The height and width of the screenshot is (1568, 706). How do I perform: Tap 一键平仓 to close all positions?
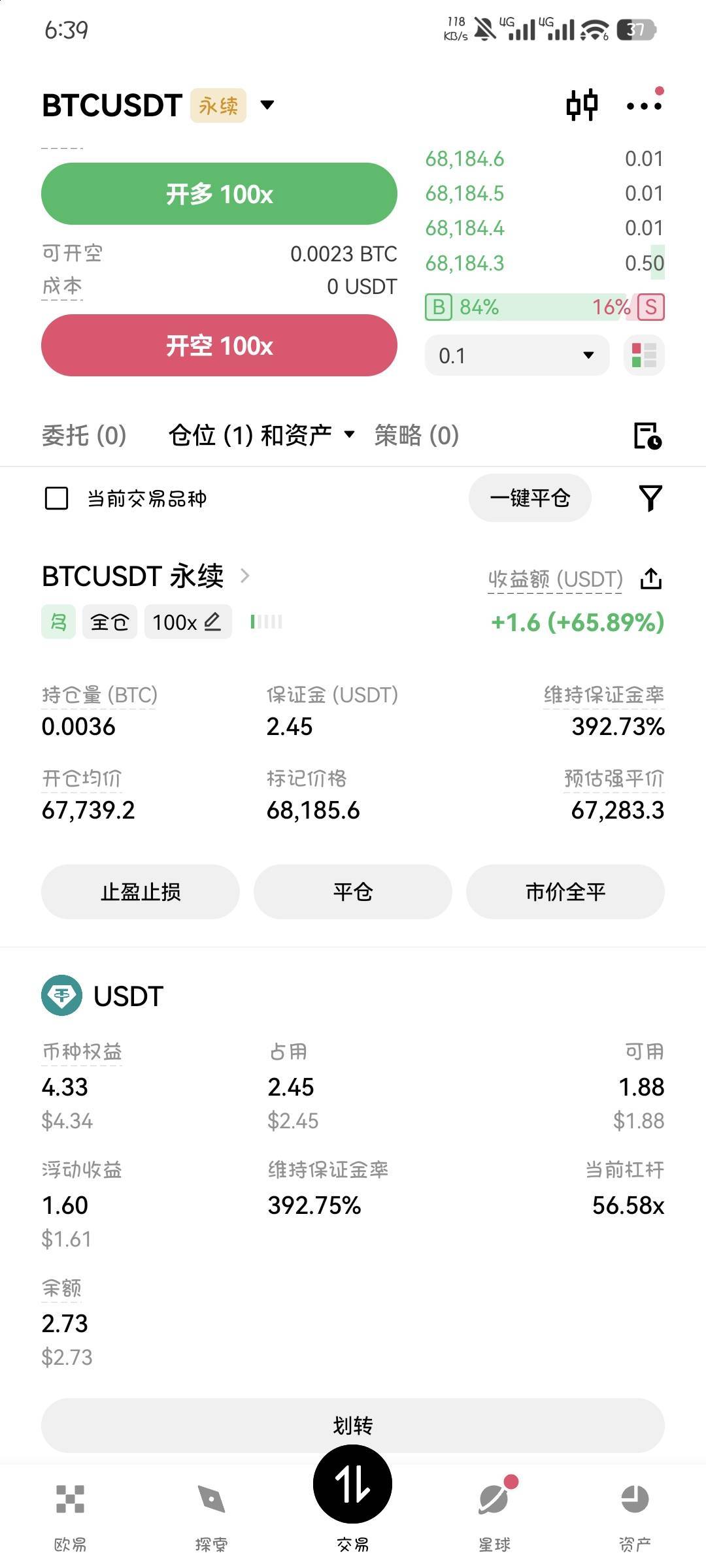(x=529, y=498)
